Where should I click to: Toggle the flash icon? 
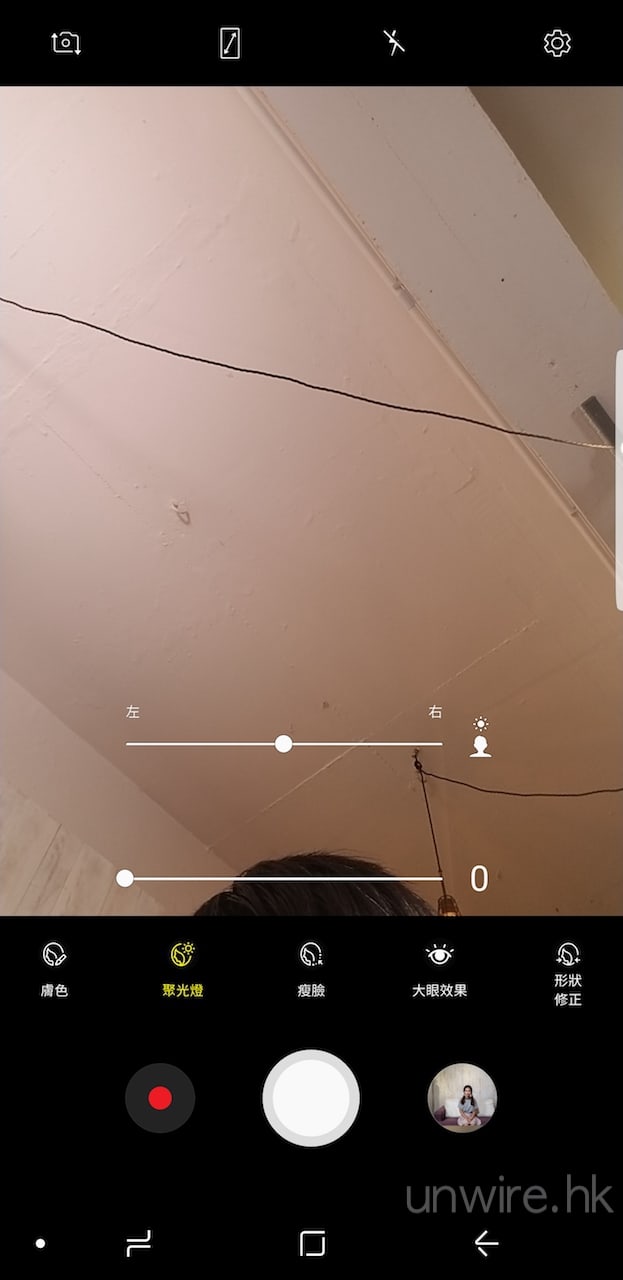(394, 42)
